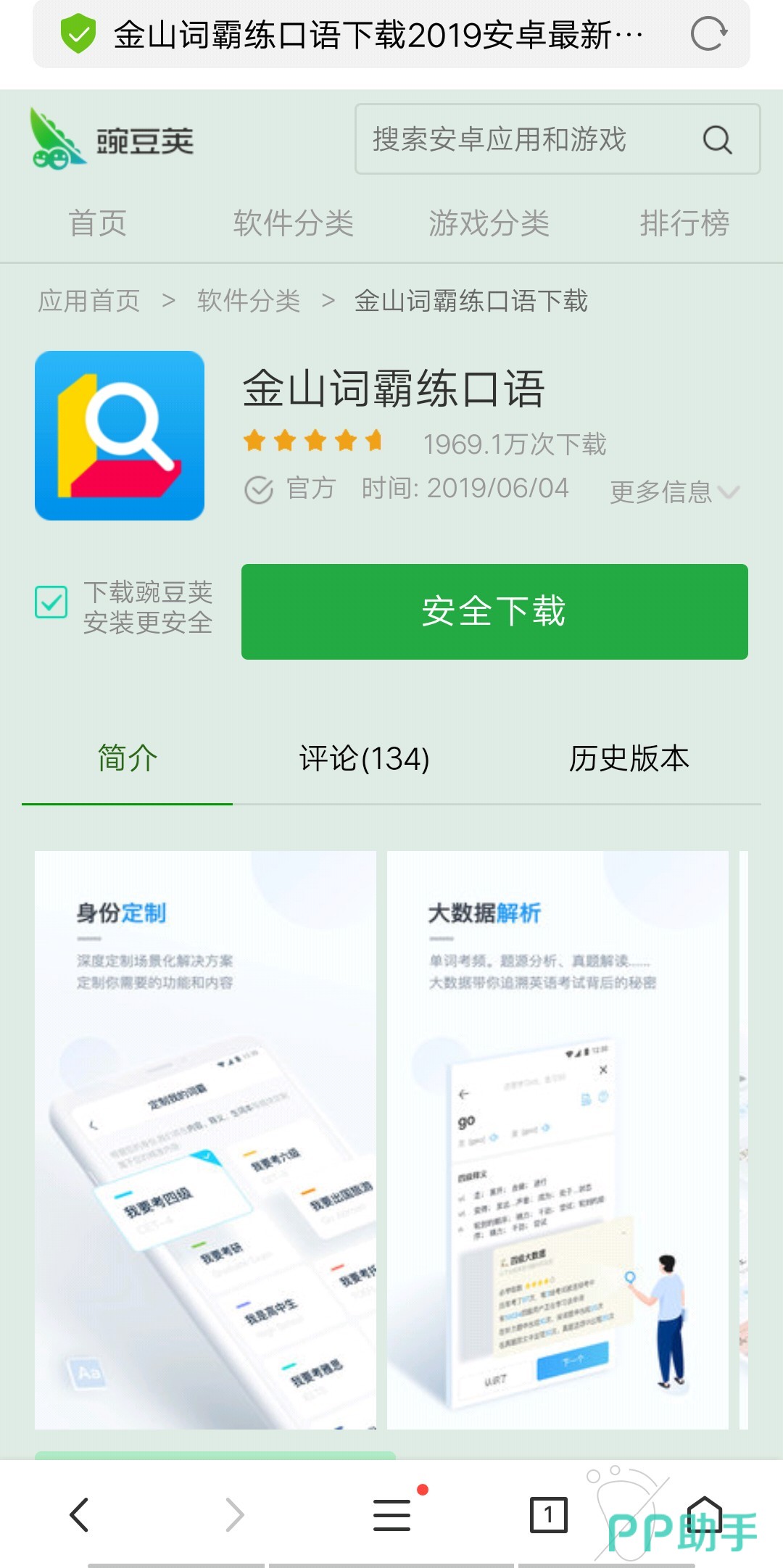Open the browser menu with three lines
783x1568 pixels.
(x=392, y=1514)
